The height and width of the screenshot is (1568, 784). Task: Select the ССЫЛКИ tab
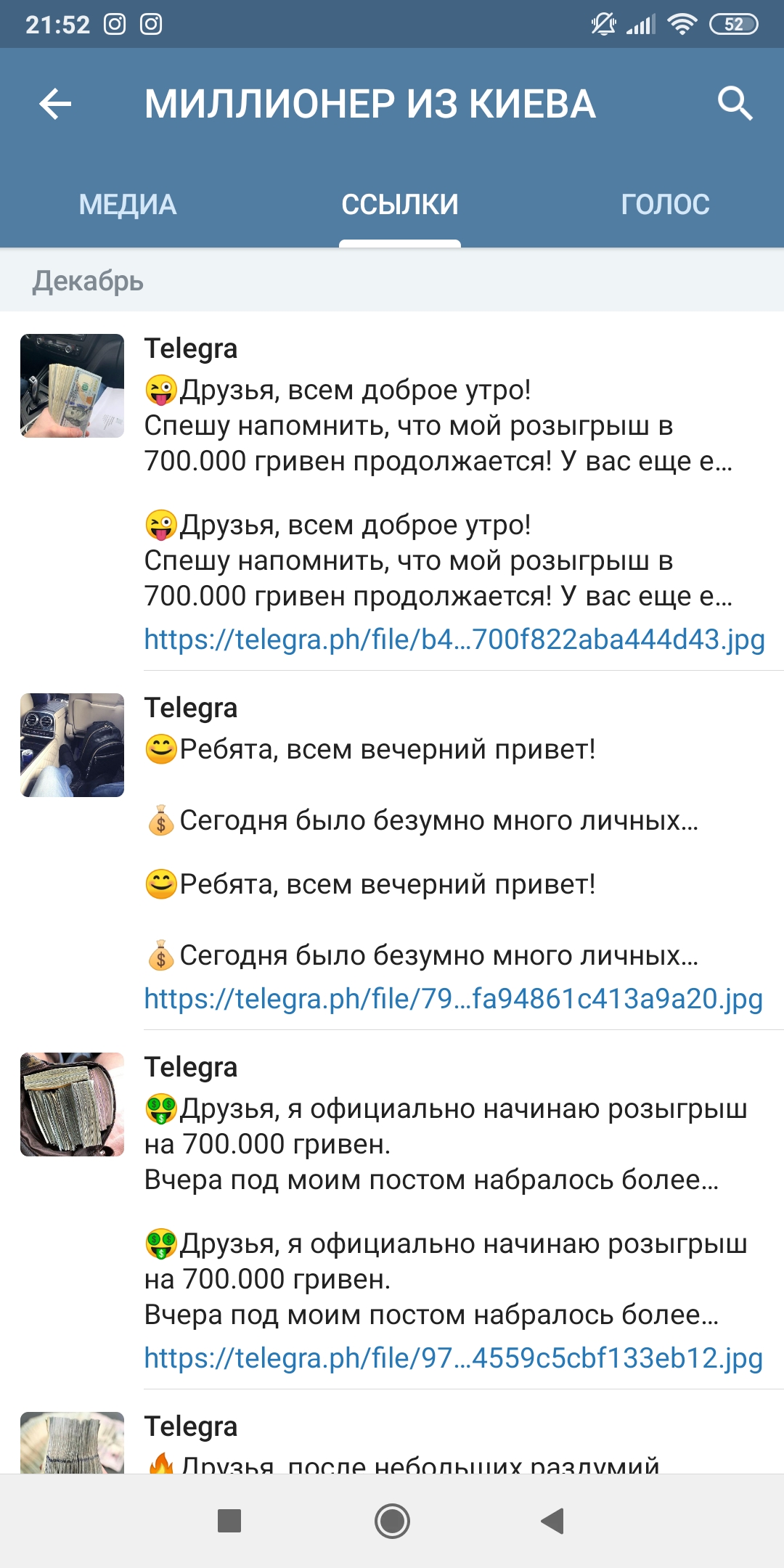[400, 205]
